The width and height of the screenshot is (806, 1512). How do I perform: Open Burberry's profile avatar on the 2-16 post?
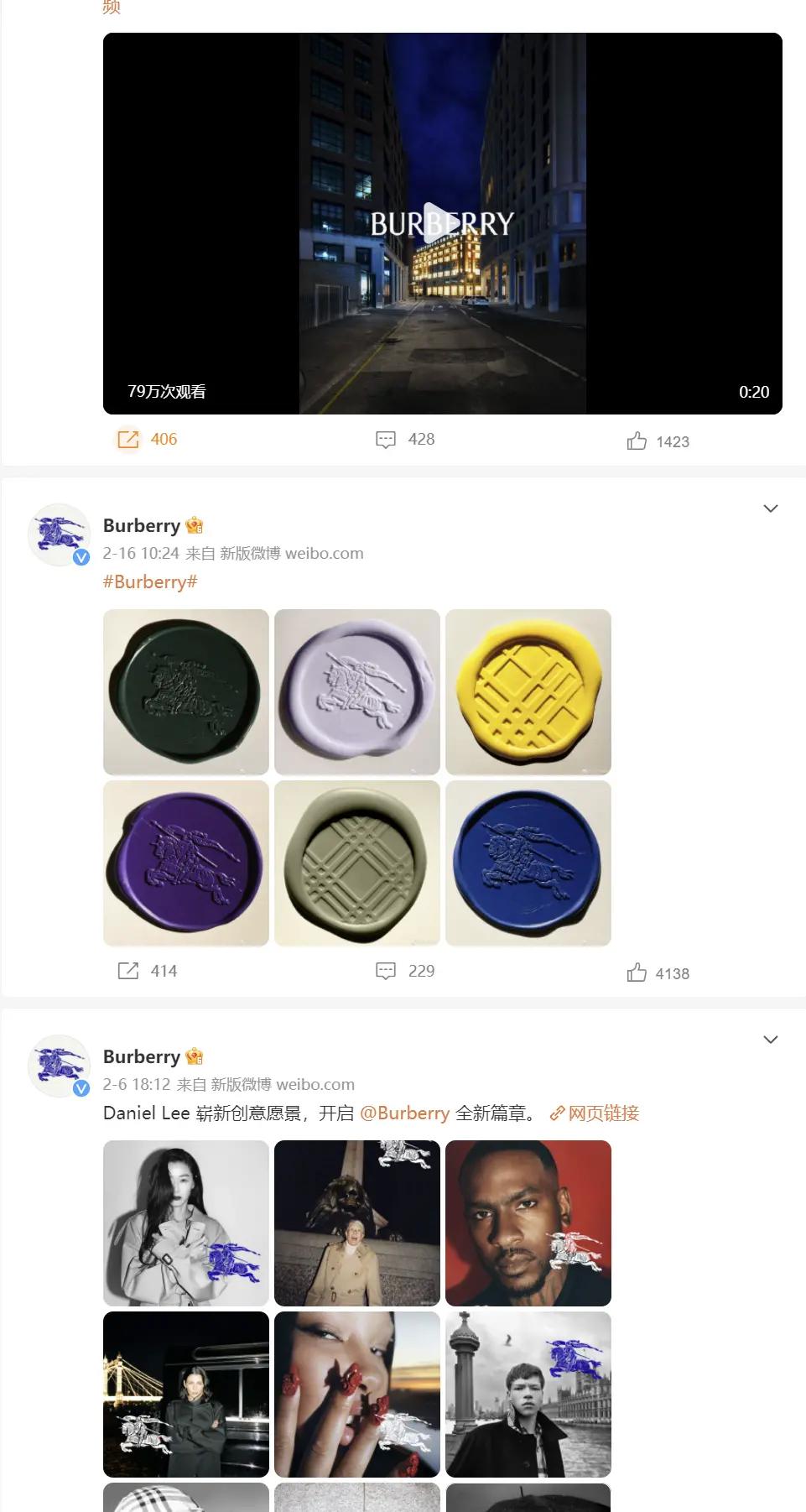point(58,534)
